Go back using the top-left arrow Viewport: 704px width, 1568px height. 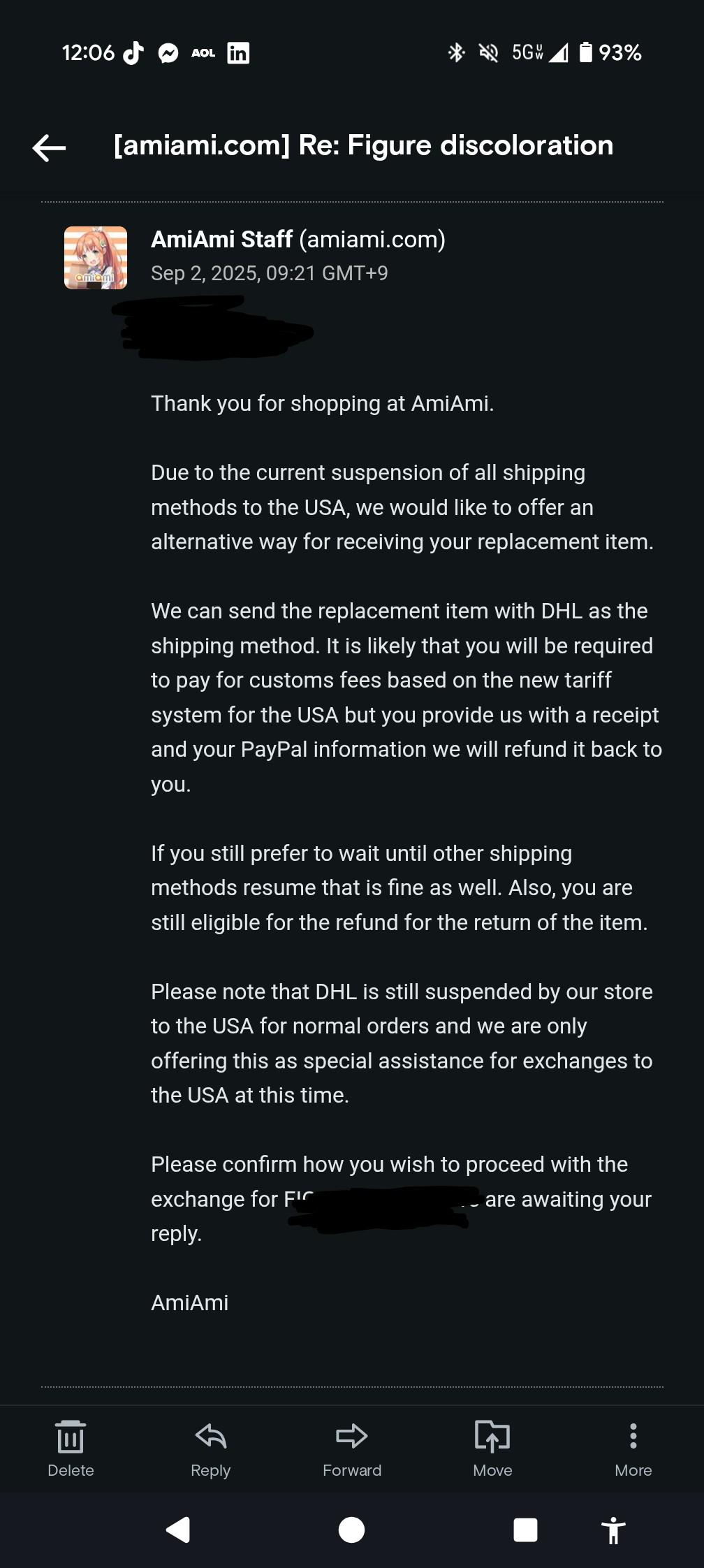(49, 147)
